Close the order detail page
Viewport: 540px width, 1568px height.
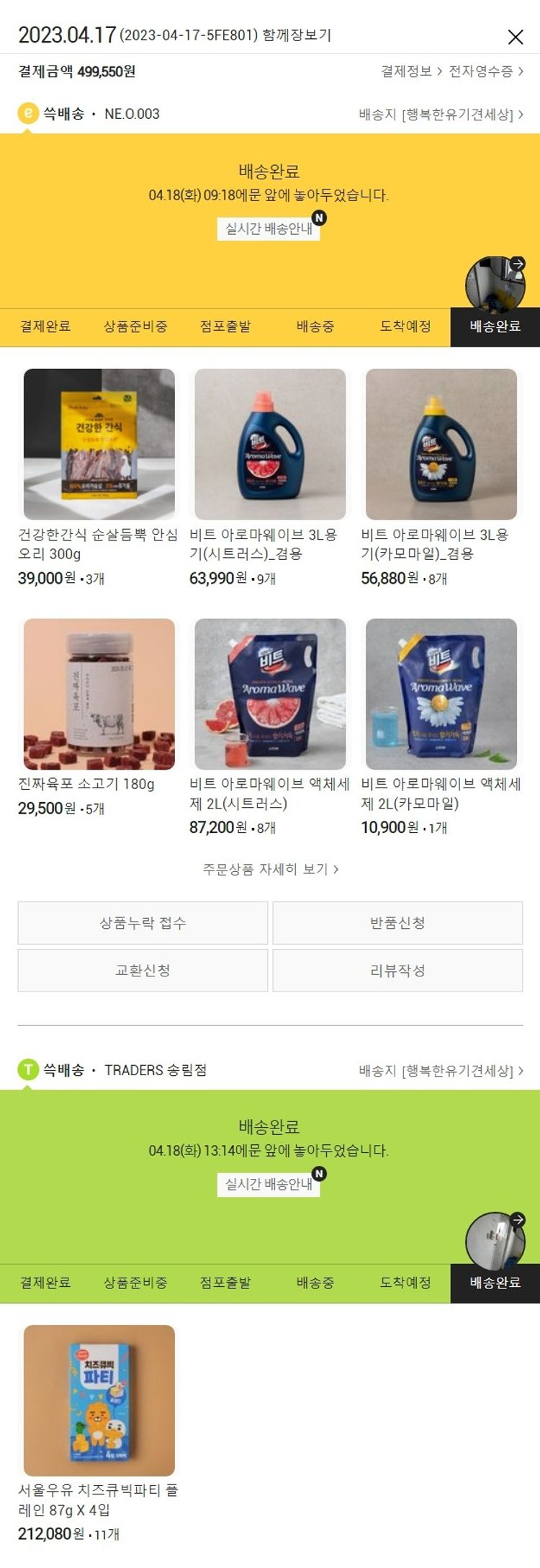(x=516, y=37)
